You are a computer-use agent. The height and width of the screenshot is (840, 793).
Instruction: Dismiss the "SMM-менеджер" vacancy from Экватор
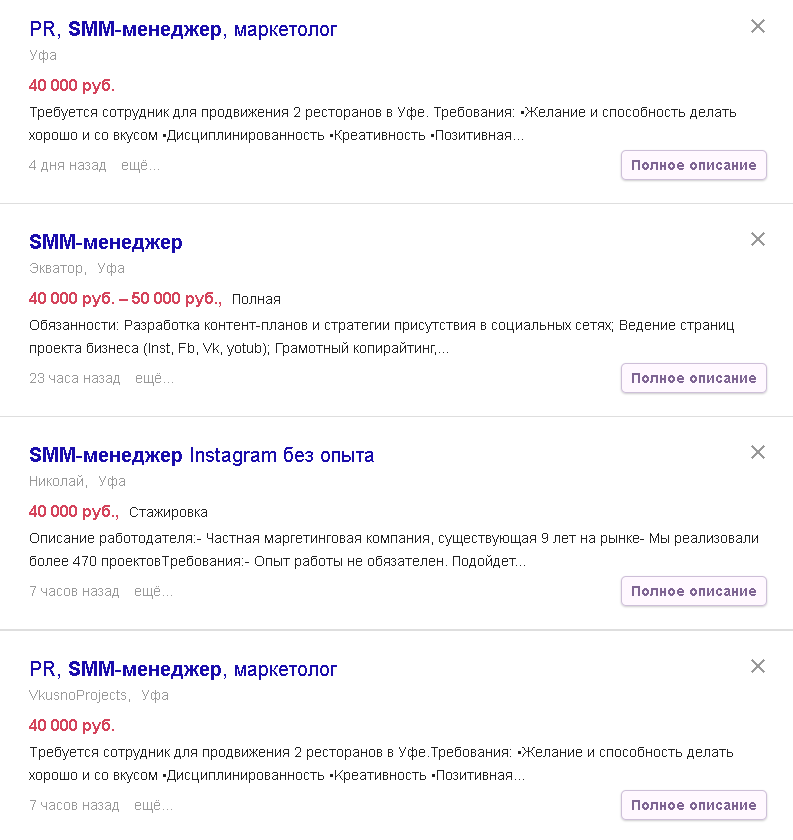tap(757, 239)
